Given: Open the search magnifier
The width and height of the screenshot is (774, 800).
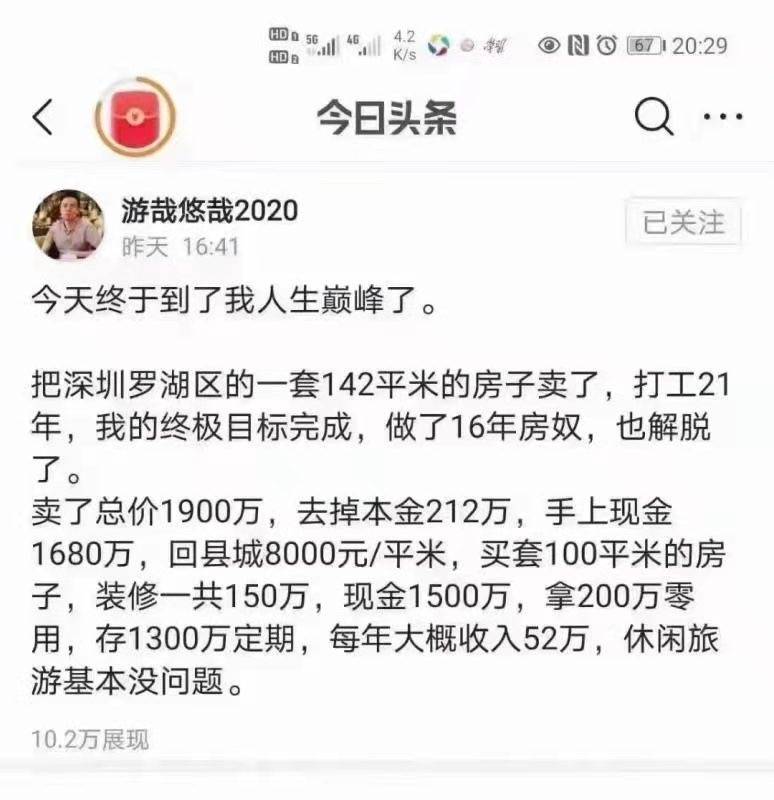Looking at the screenshot, I should pyautogui.click(x=654, y=118).
